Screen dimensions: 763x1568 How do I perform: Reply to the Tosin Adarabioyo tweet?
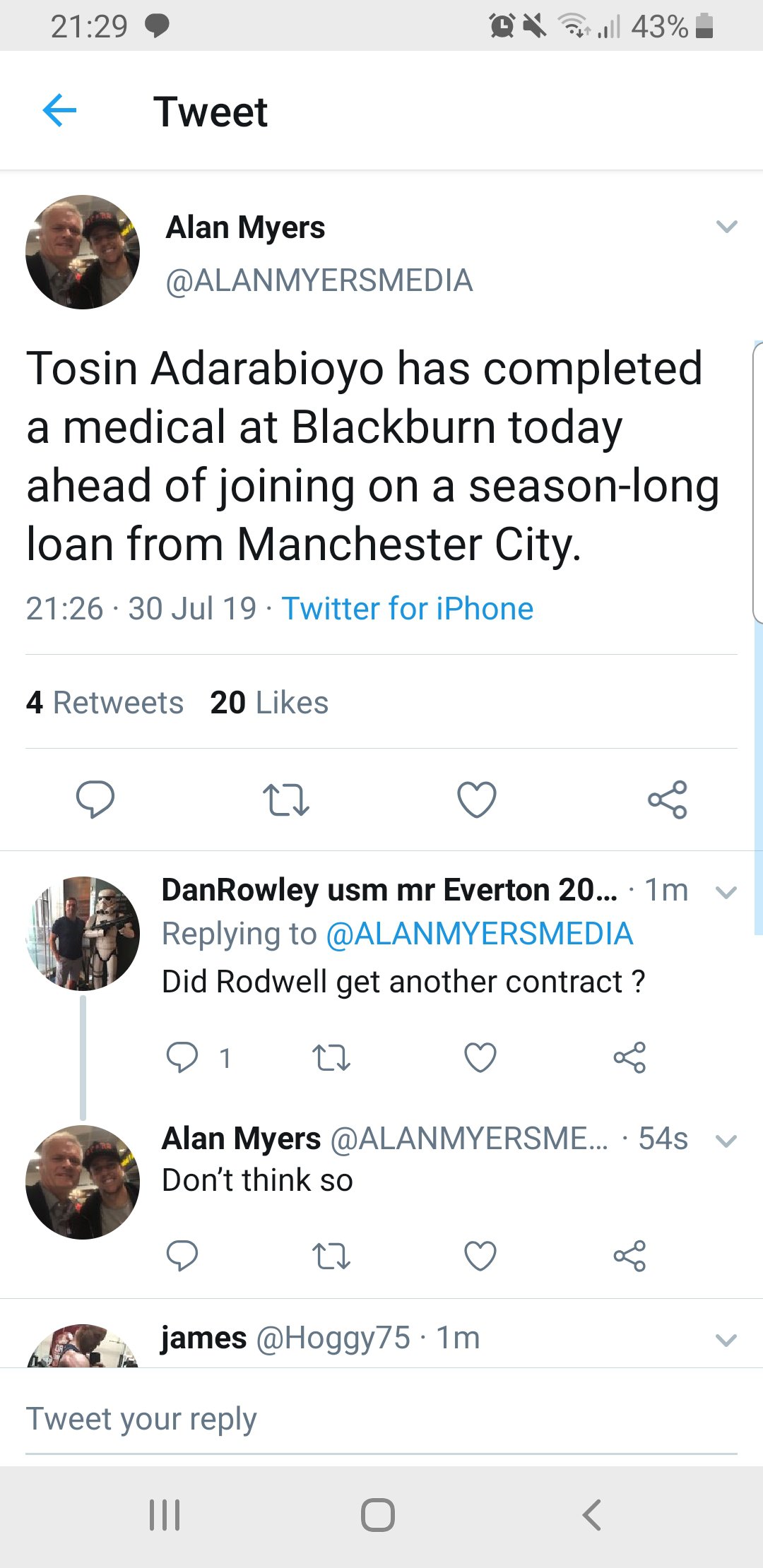(x=95, y=800)
